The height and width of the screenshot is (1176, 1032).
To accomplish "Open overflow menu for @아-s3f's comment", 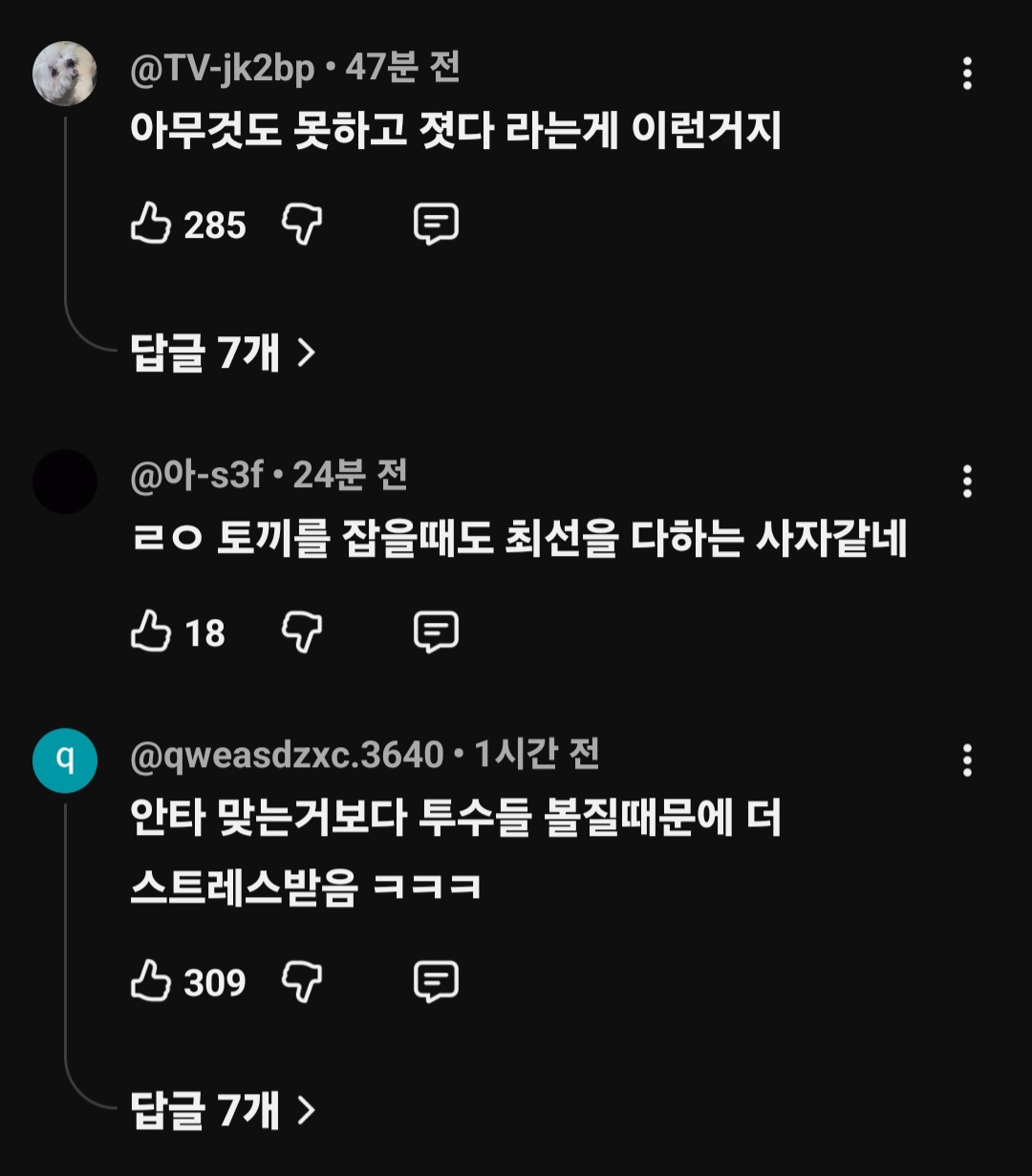I will pyautogui.click(x=967, y=481).
